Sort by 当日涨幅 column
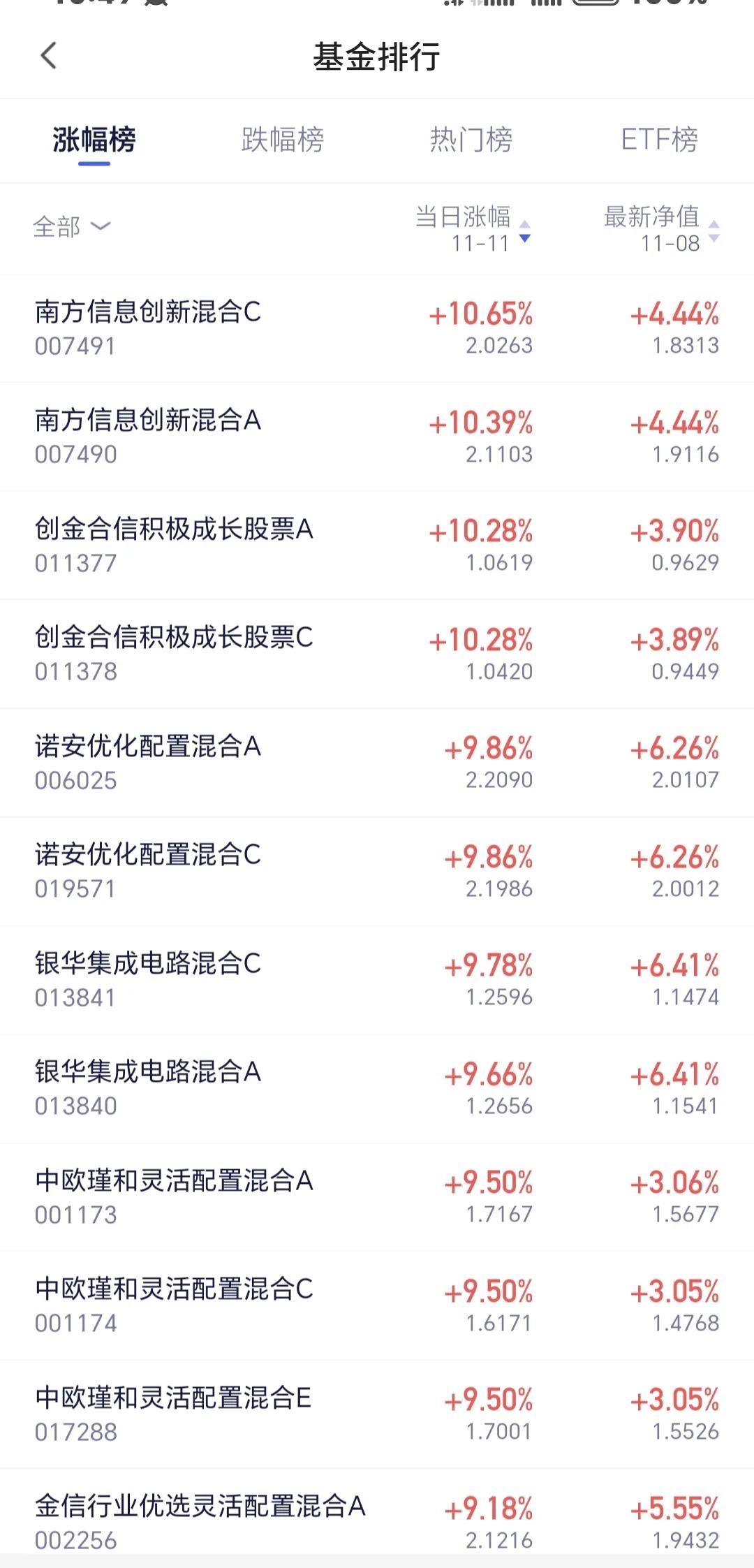 click(x=473, y=229)
